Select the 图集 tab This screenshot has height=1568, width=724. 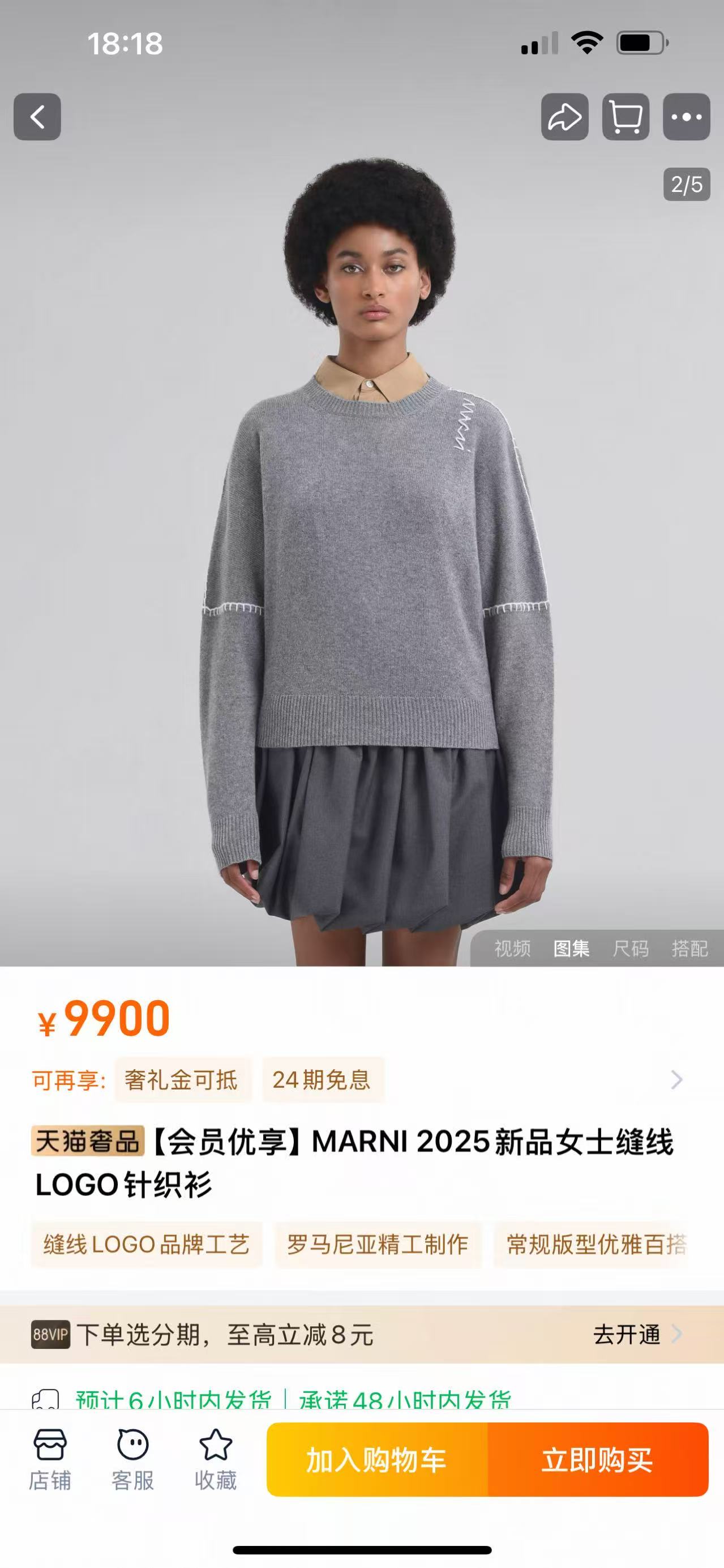pos(571,949)
